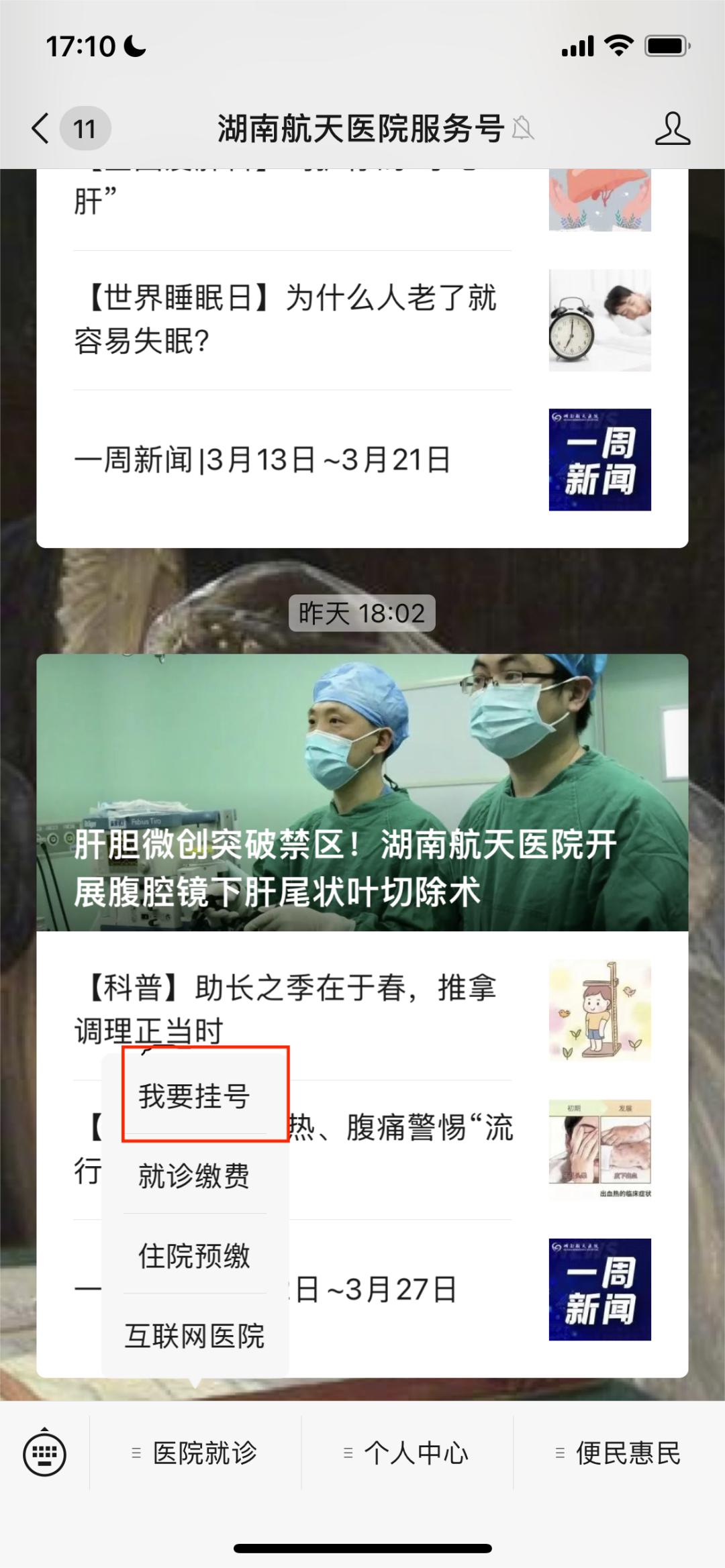Tap the notification bell next to the account title
This screenshot has width=725, height=1568.
tap(522, 129)
